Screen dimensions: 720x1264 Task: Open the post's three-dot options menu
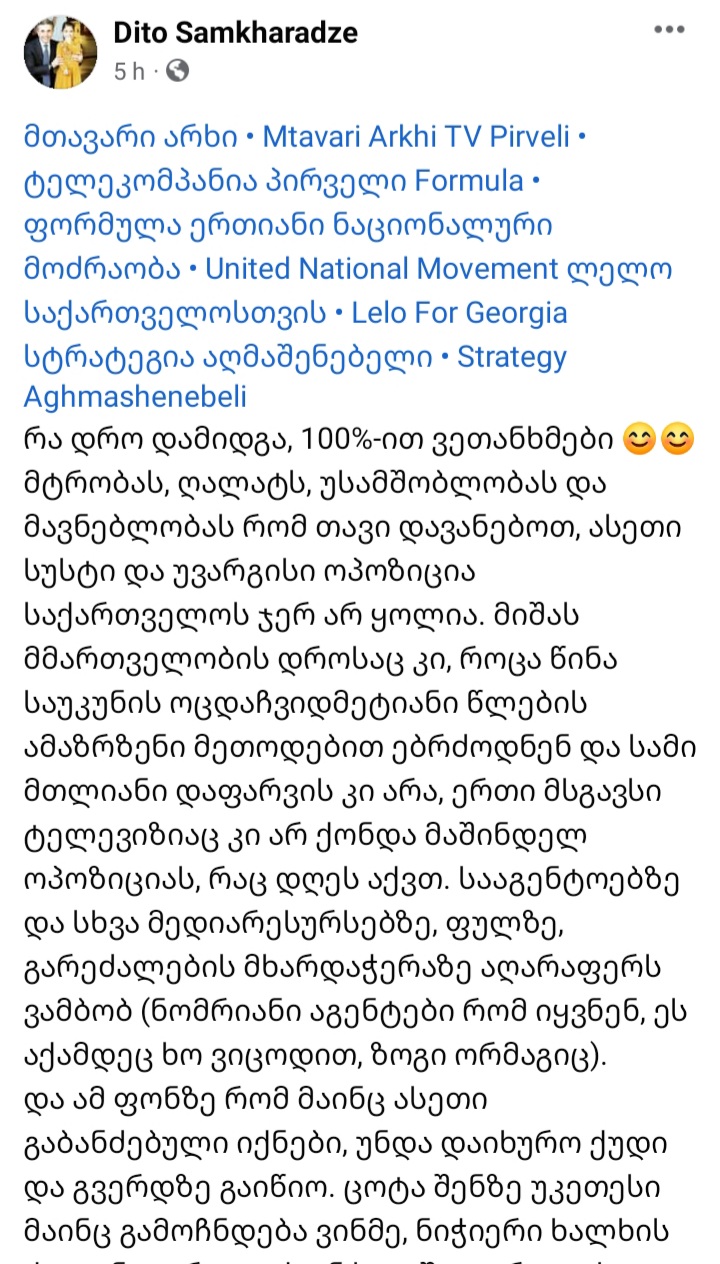click(x=669, y=30)
